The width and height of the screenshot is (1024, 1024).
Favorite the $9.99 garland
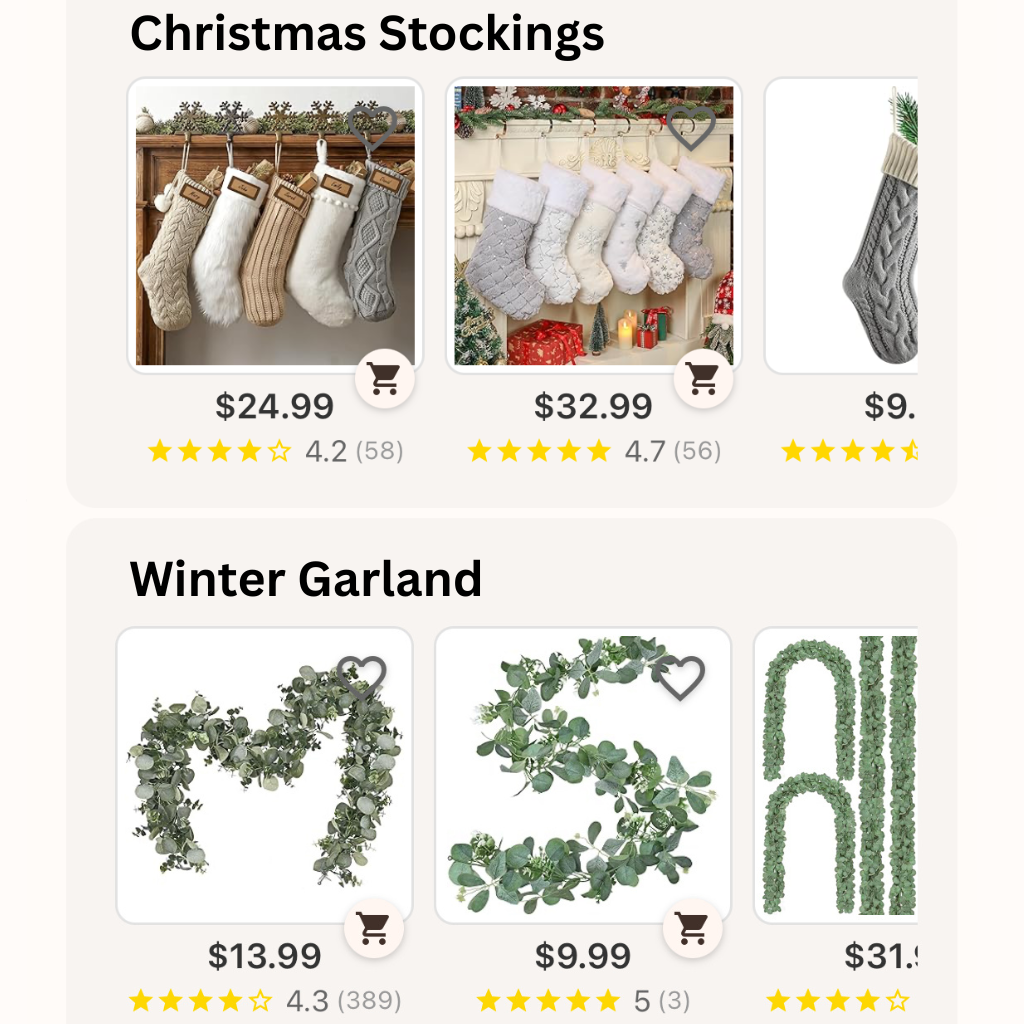coord(681,678)
